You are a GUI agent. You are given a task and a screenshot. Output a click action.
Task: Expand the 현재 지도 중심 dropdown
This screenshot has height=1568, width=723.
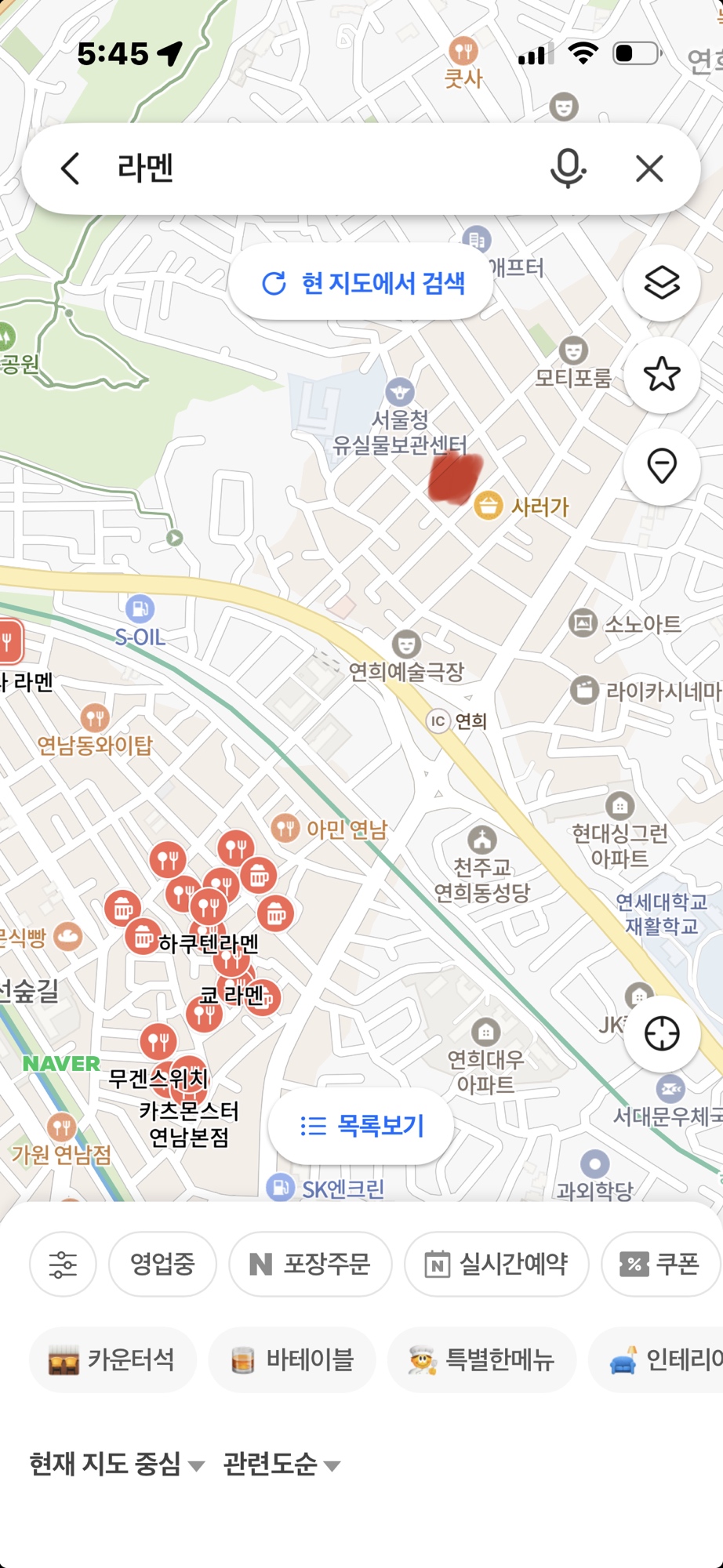coord(117,1464)
